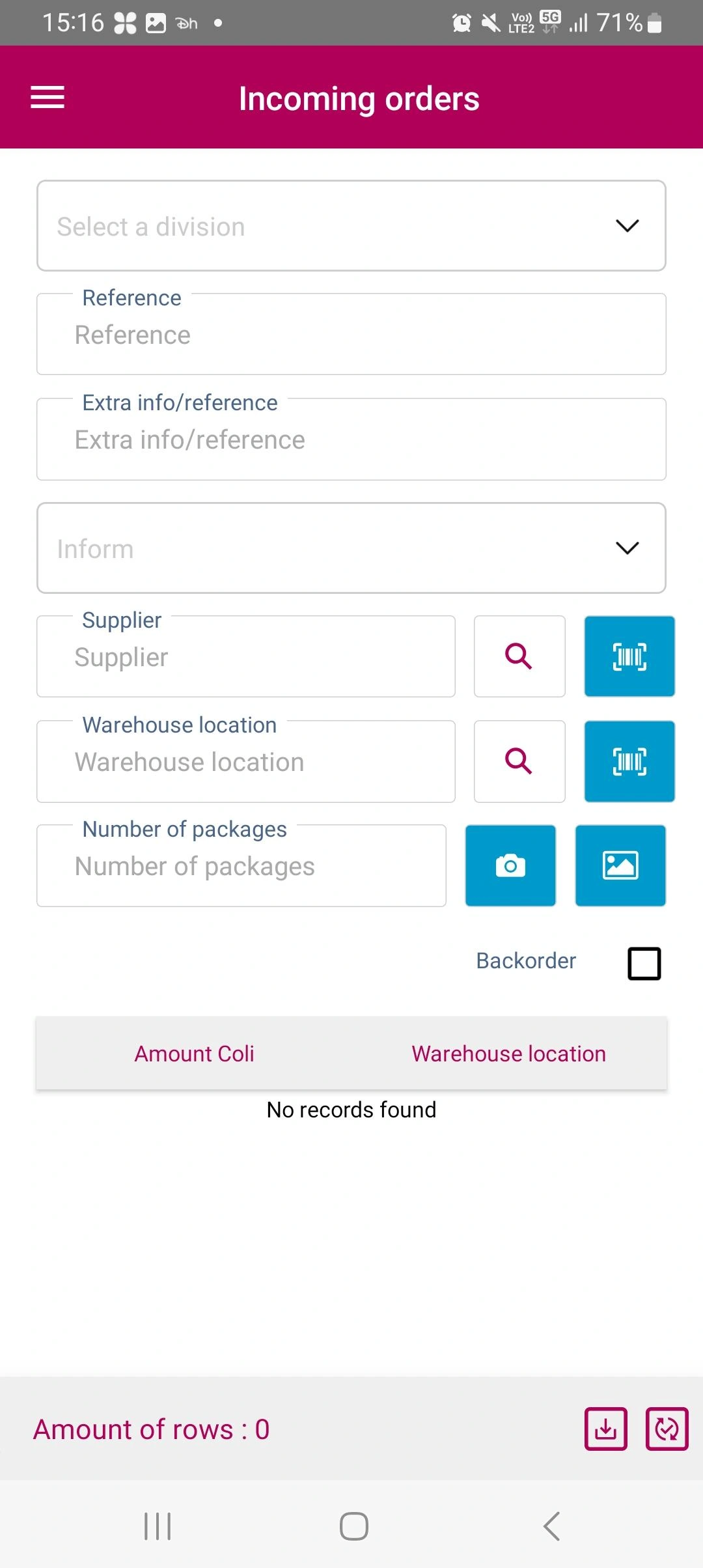
Task: Take a photo with the camera button
Action: pos(510,866)
